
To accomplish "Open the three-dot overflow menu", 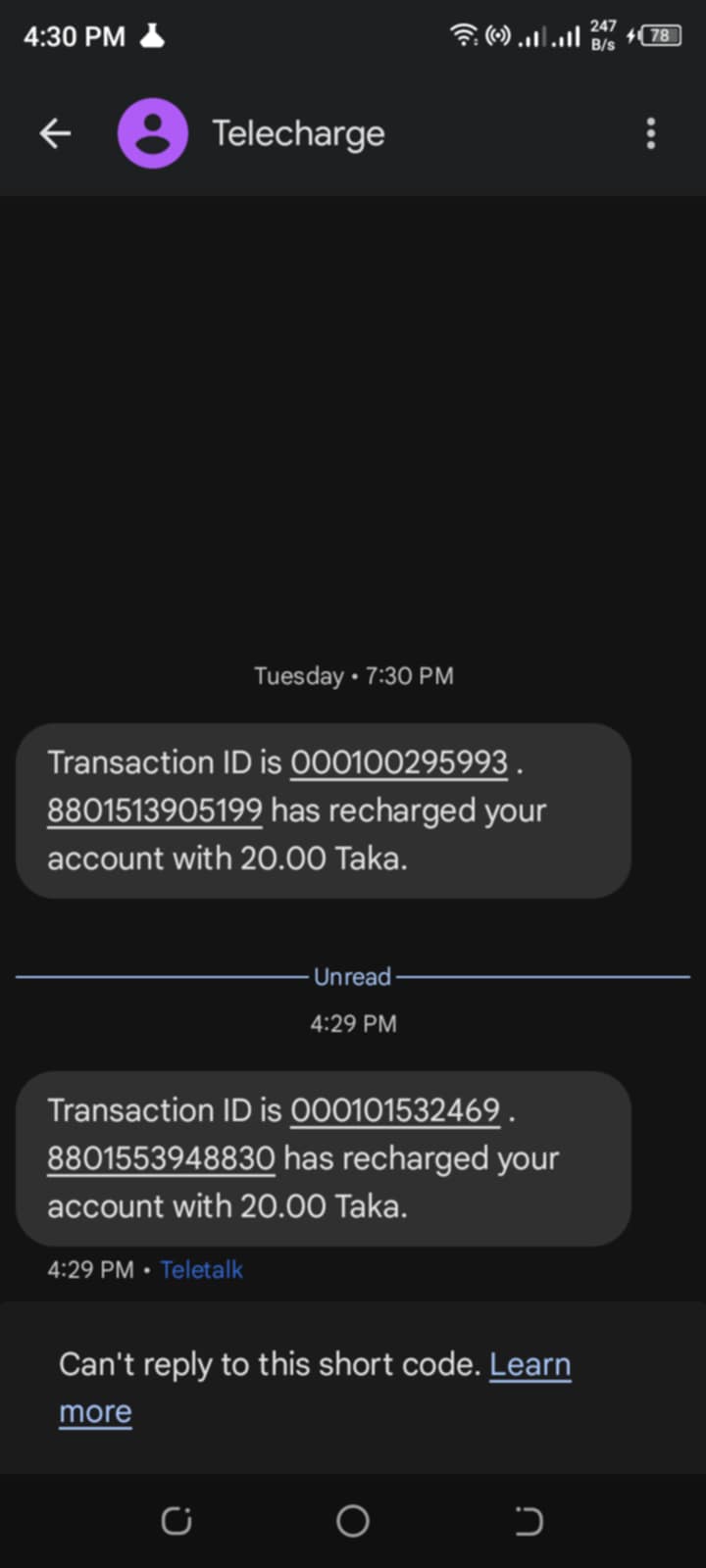I will point(650,133).
